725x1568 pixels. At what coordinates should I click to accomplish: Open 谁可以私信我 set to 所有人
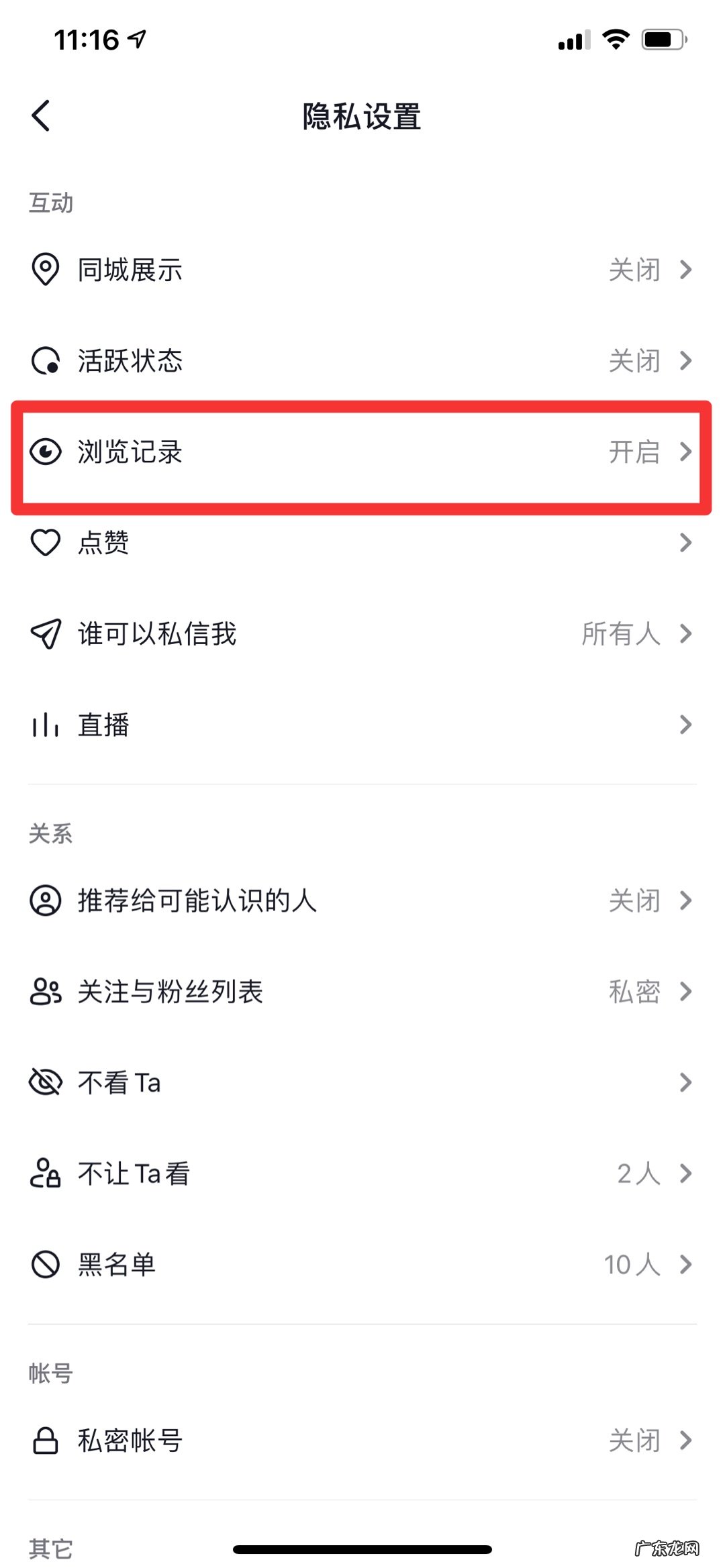pyautogui.click(x=620, y=633)
